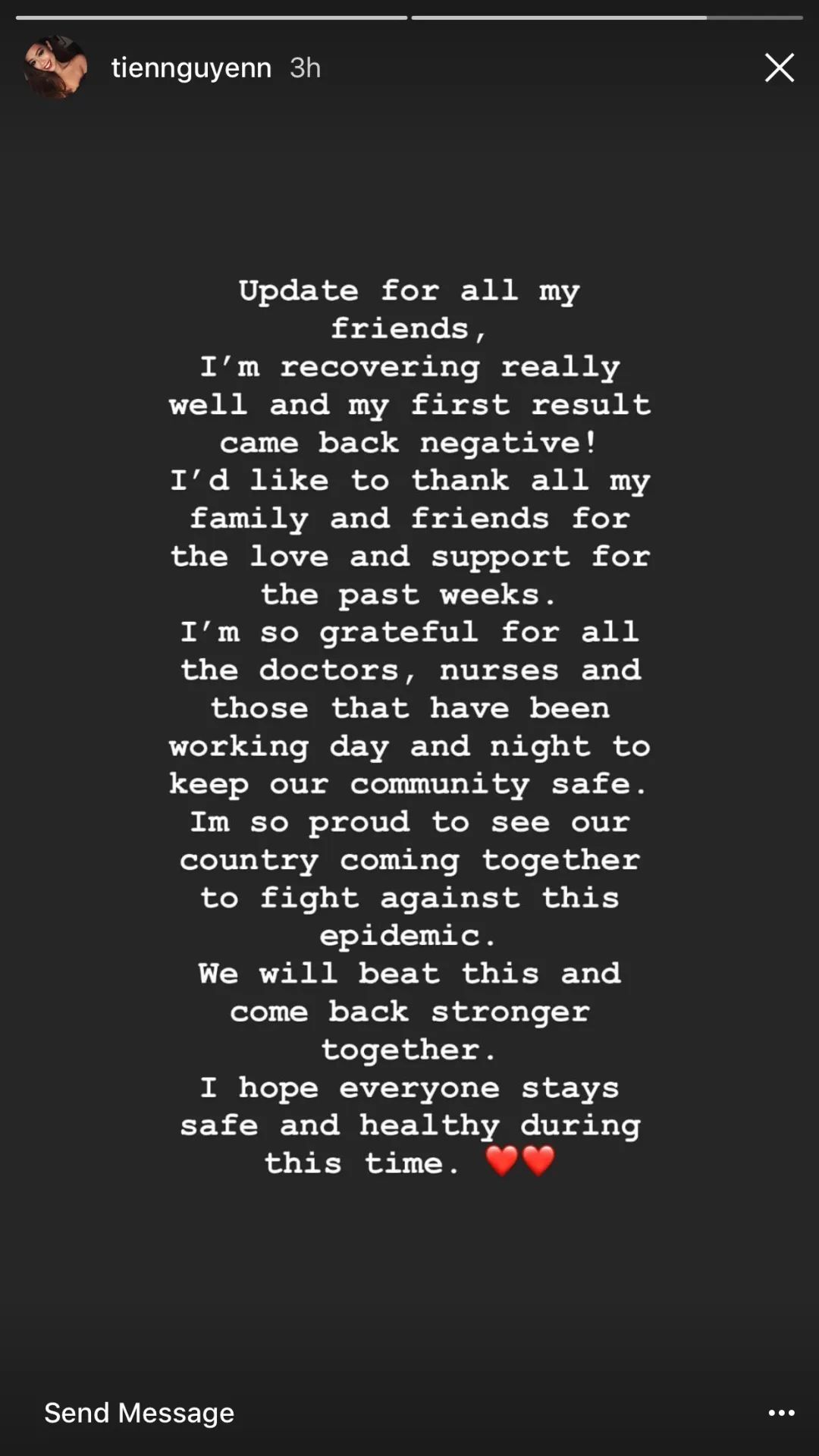Image resolution: width=819 pixels, height=1456 pixels.
Task: Open the Send Message field
Action: pyautogui.click(x=140, y=1413)
